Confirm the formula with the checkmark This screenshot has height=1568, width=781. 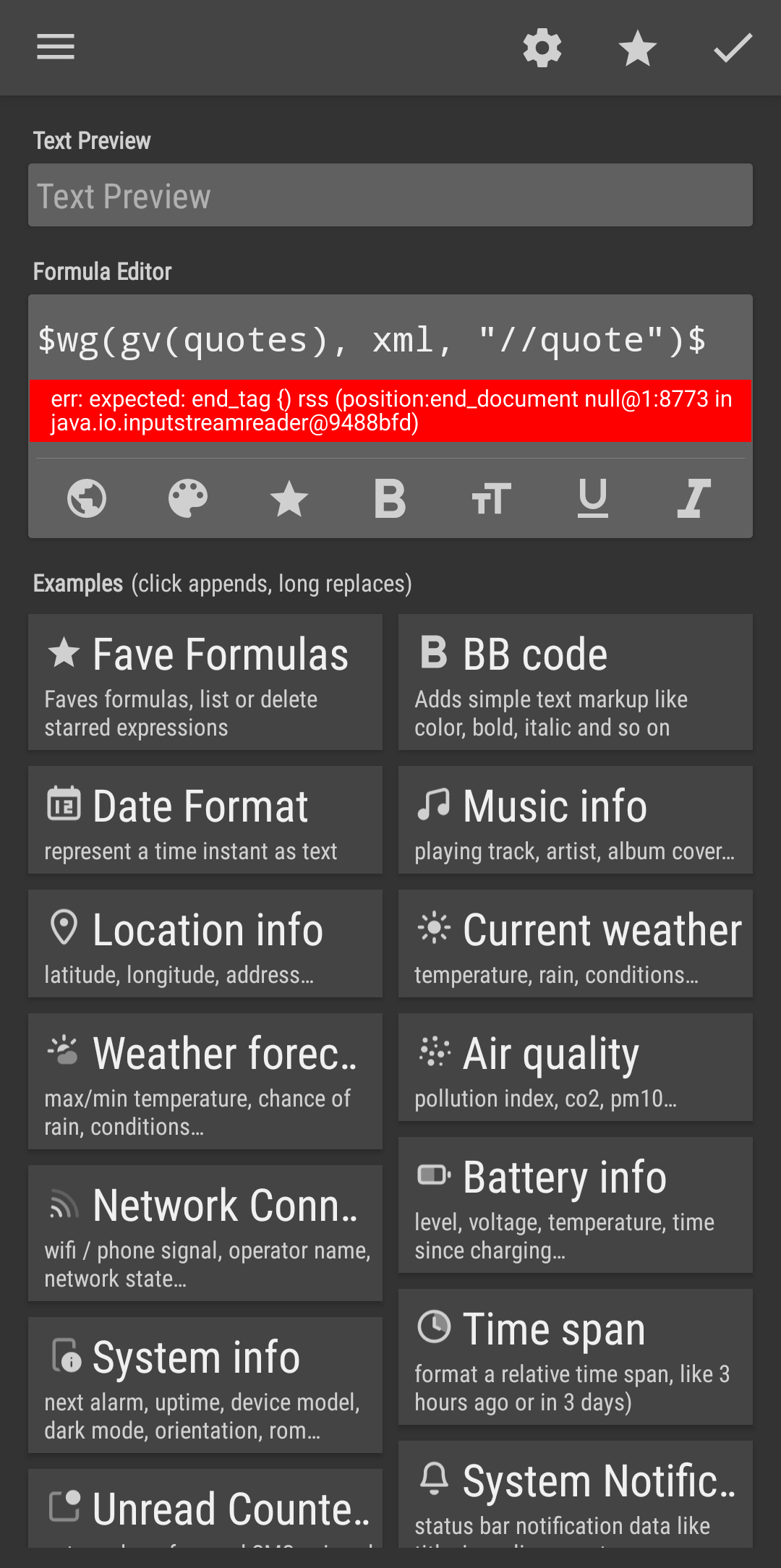pyautogui.click(x=733, y=48)
